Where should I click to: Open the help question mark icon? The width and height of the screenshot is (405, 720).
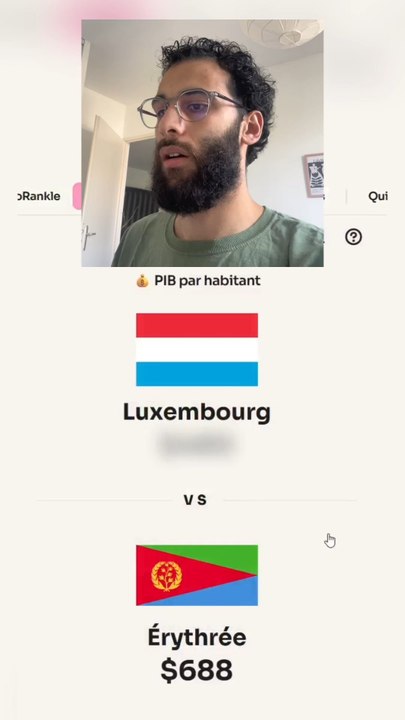pos(353,237)
